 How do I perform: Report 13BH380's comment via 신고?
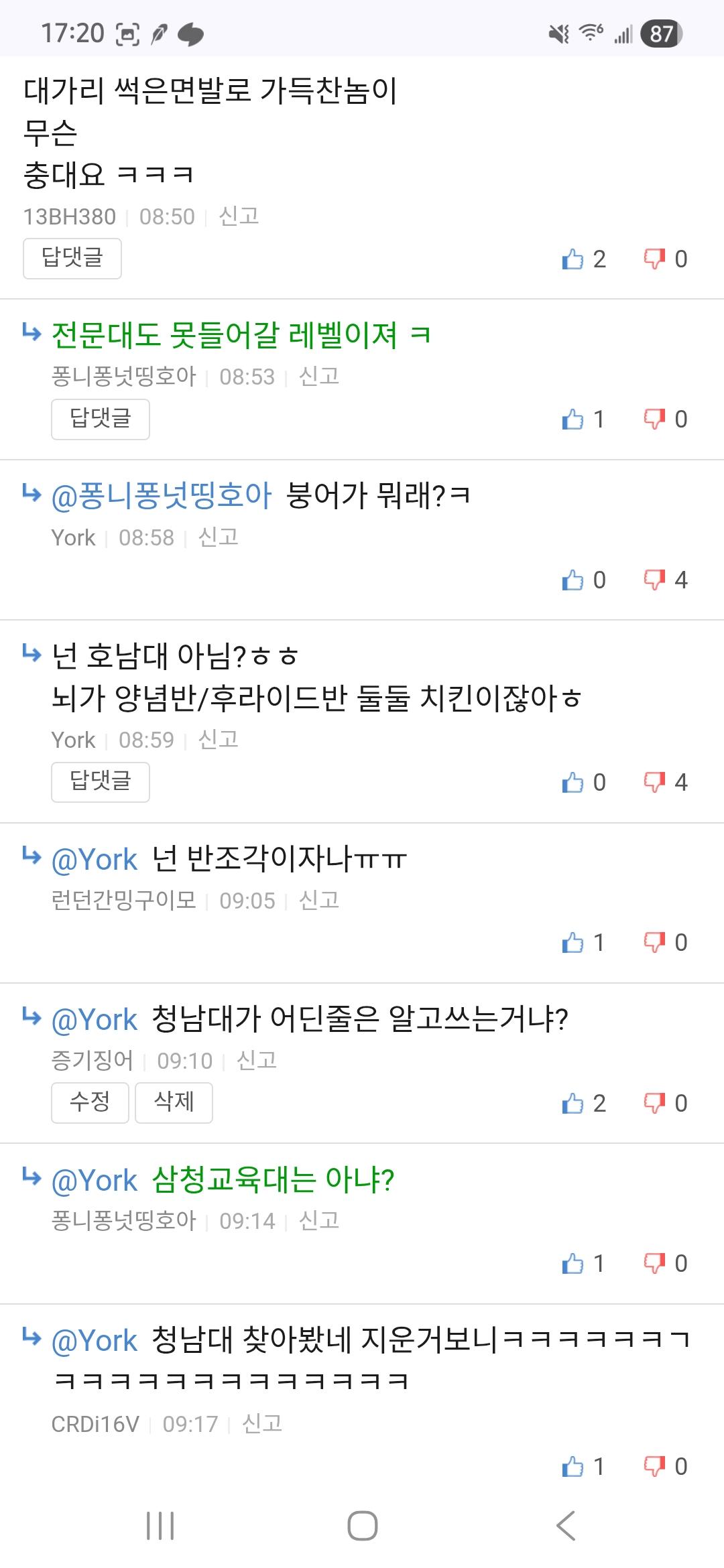point(239,216)
